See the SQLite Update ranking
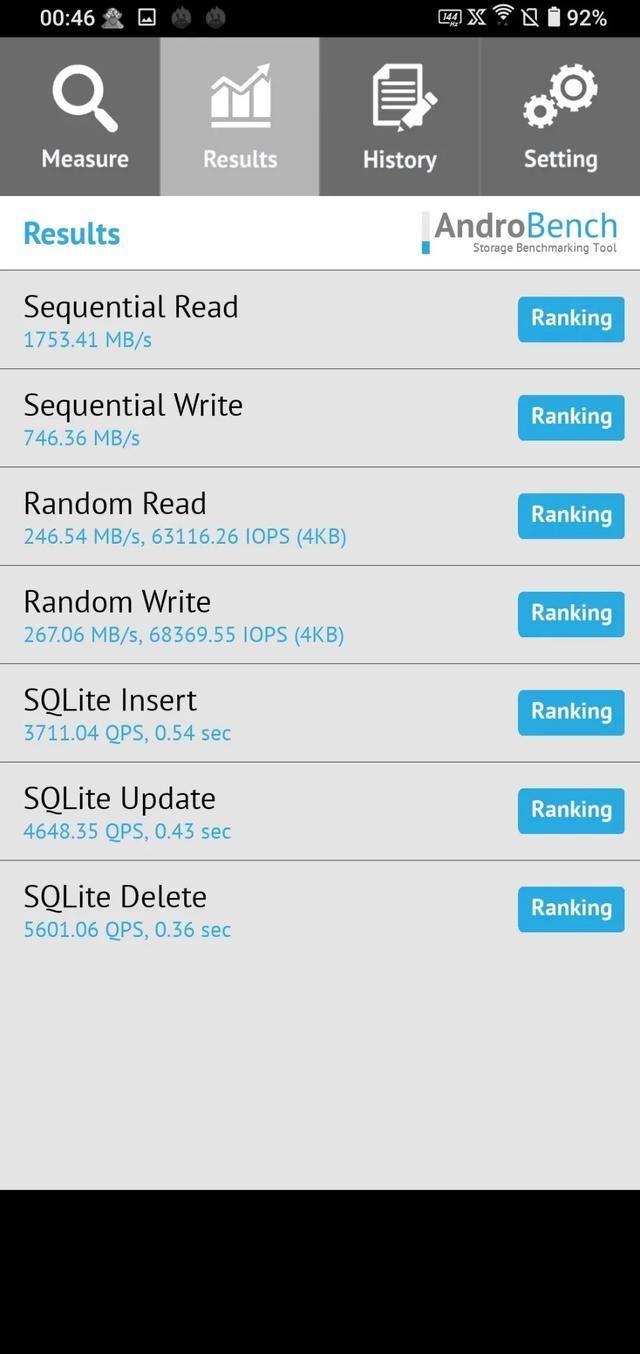 click(571, 810)
